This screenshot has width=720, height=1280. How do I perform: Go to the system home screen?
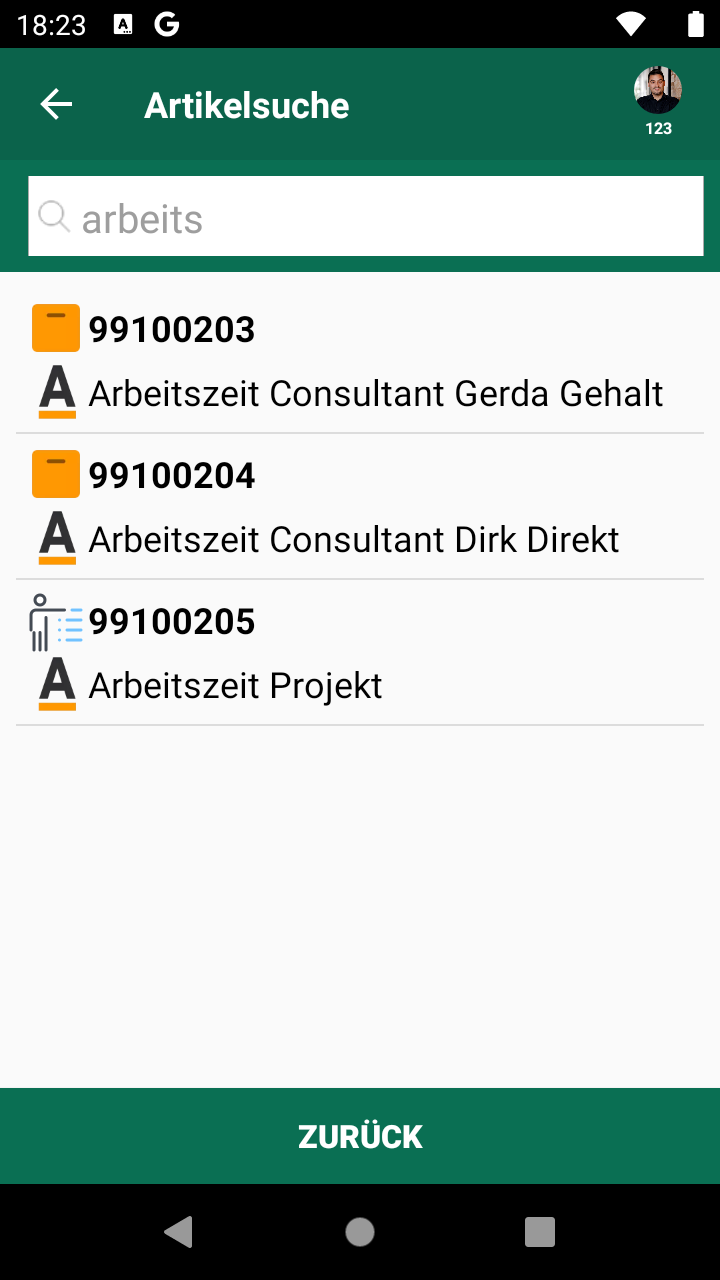[360, 1232]
